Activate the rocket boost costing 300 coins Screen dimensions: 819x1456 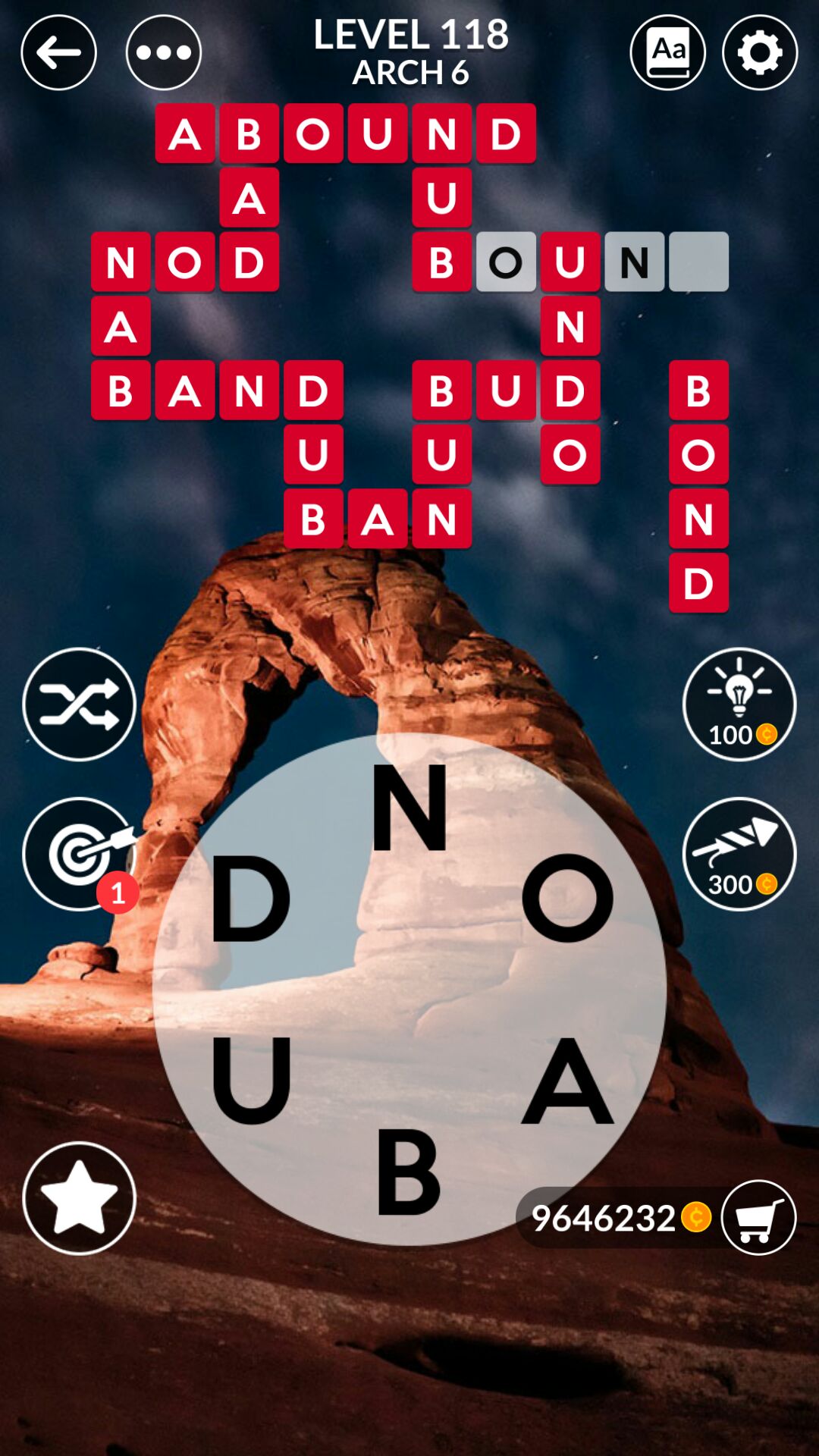pyautogui.click(x=739, y=855)
